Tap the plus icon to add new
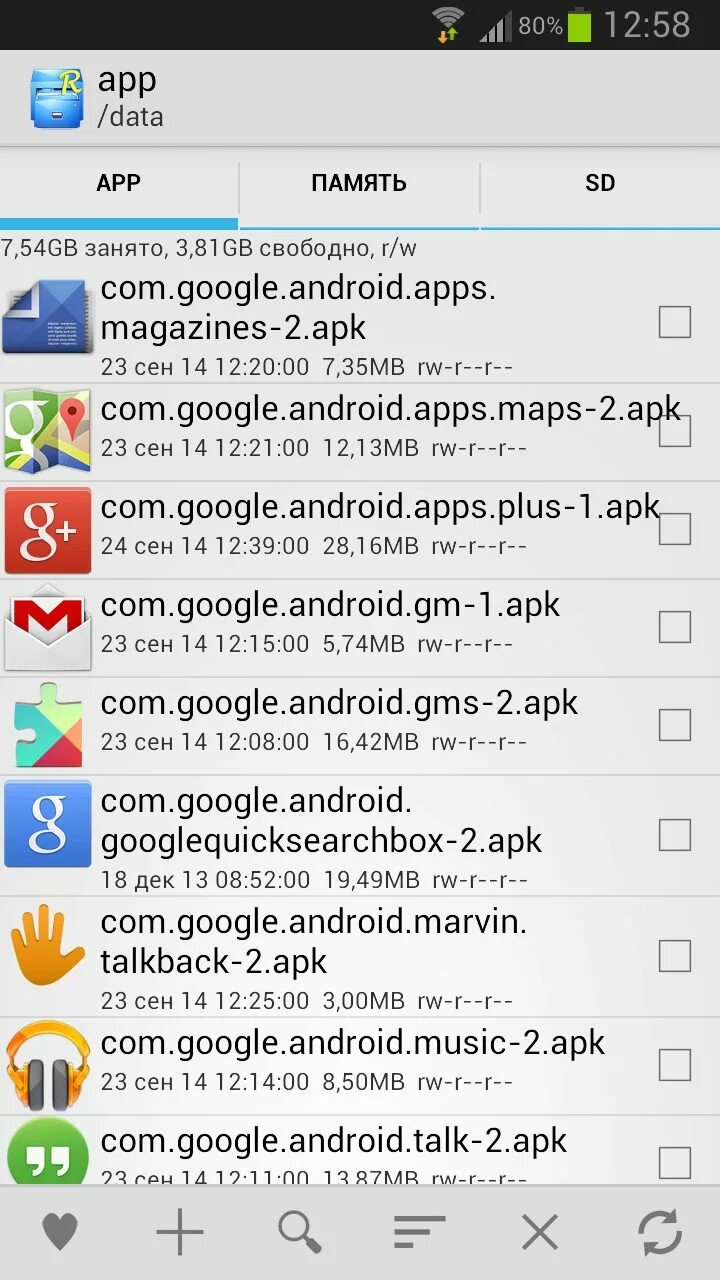Image resolution: width=720 pixels, height=1280 pixels. tap(180, 1232)
